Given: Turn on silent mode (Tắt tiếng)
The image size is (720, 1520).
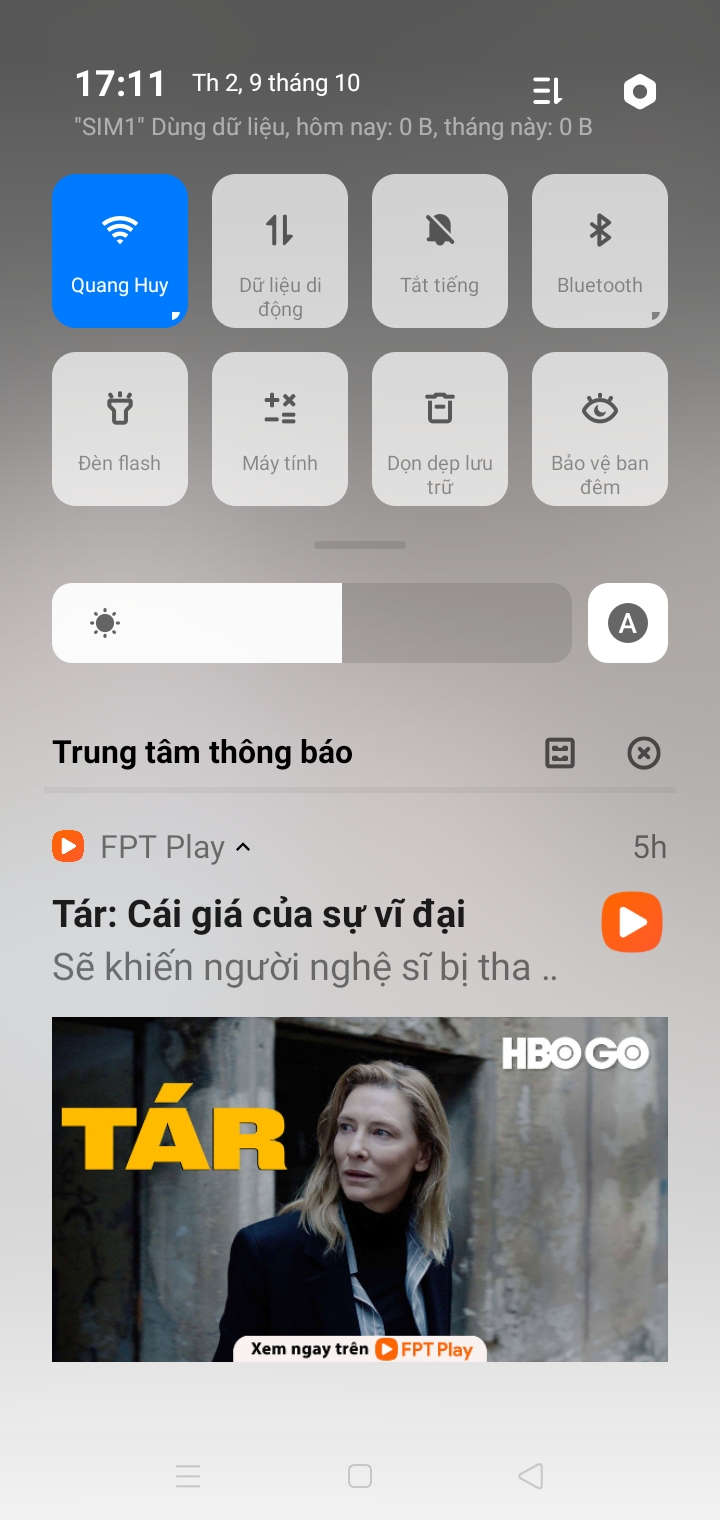Looking at the screenshot, I should [440, 251].
